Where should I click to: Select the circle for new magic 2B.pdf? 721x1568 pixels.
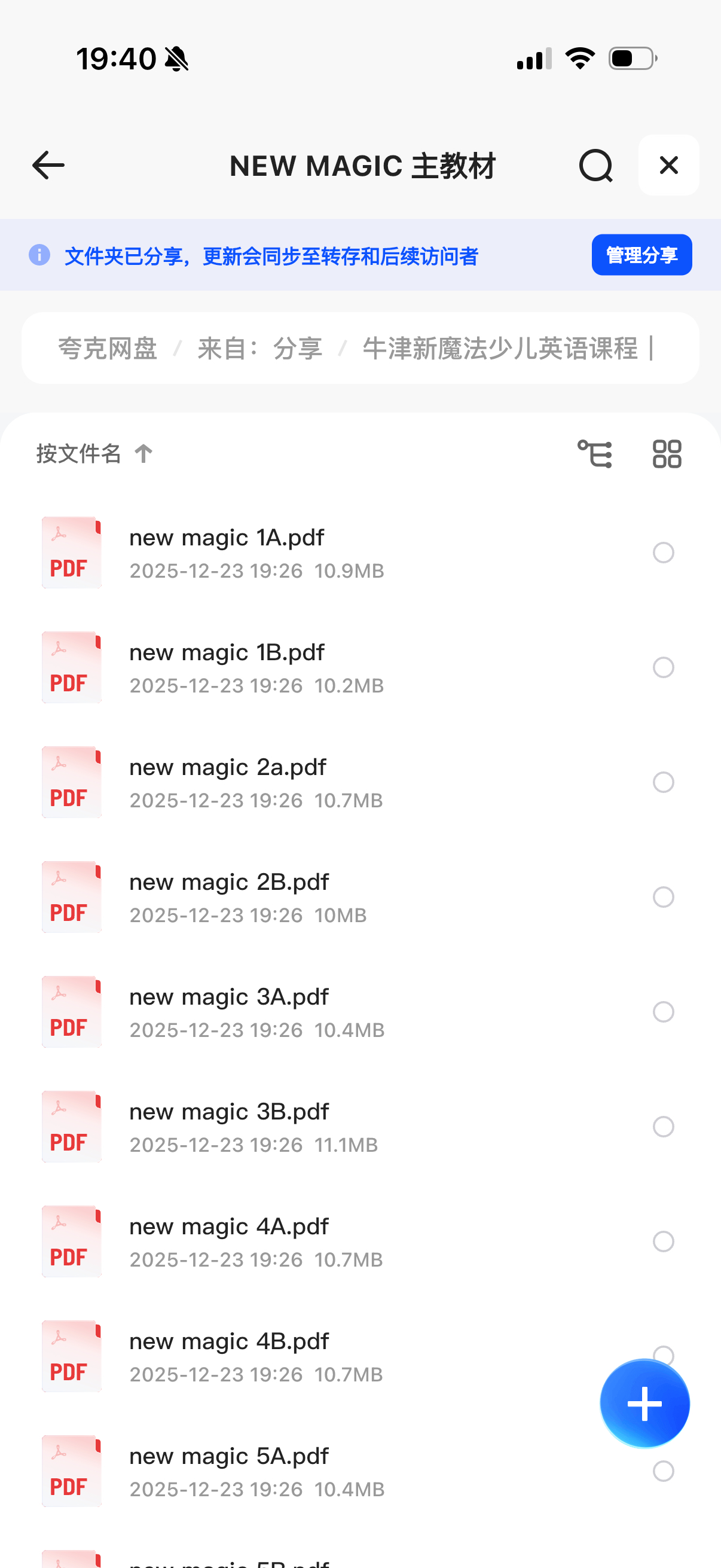[663, 897]
